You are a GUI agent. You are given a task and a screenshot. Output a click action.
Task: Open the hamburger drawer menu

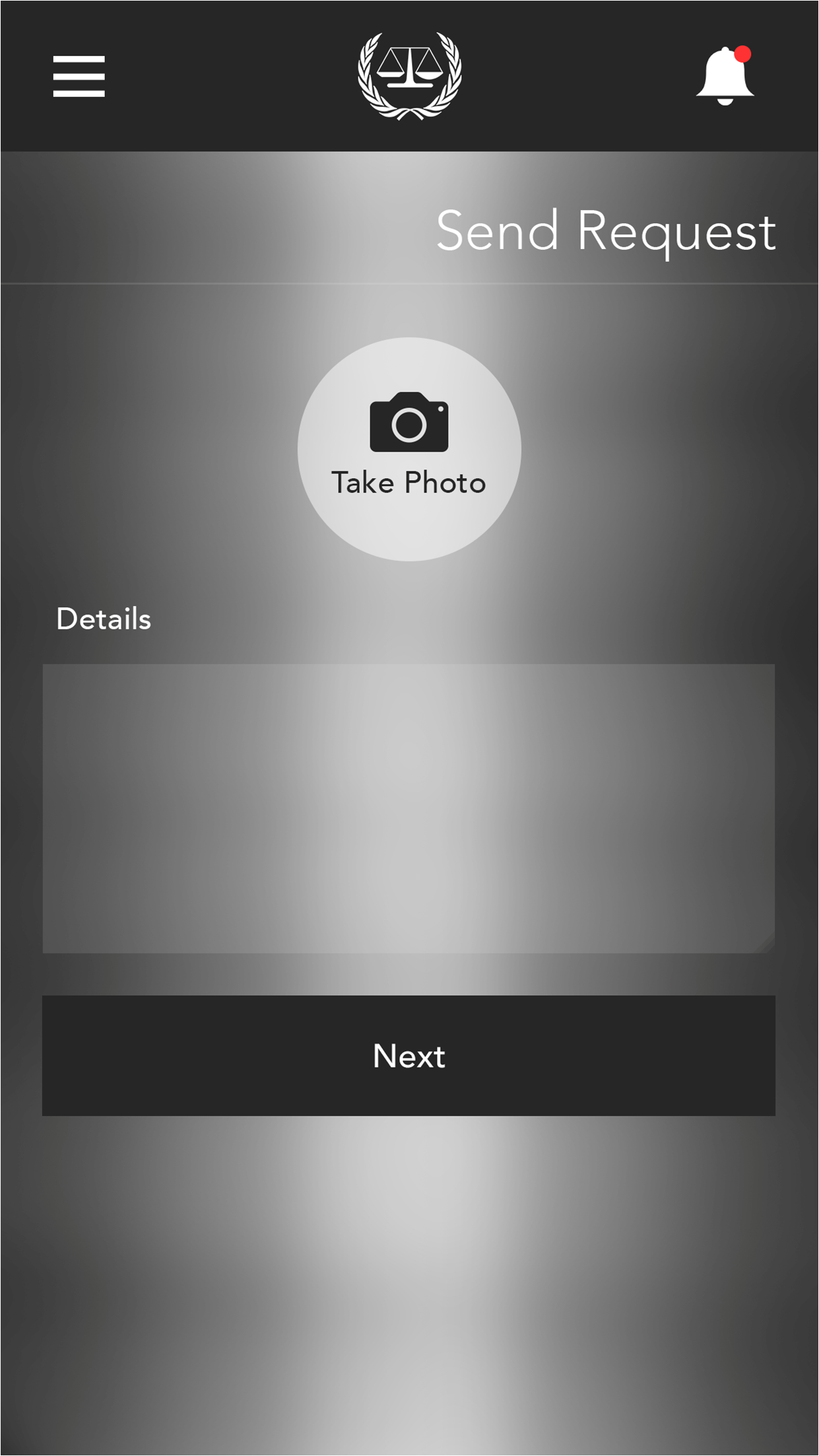79,76
